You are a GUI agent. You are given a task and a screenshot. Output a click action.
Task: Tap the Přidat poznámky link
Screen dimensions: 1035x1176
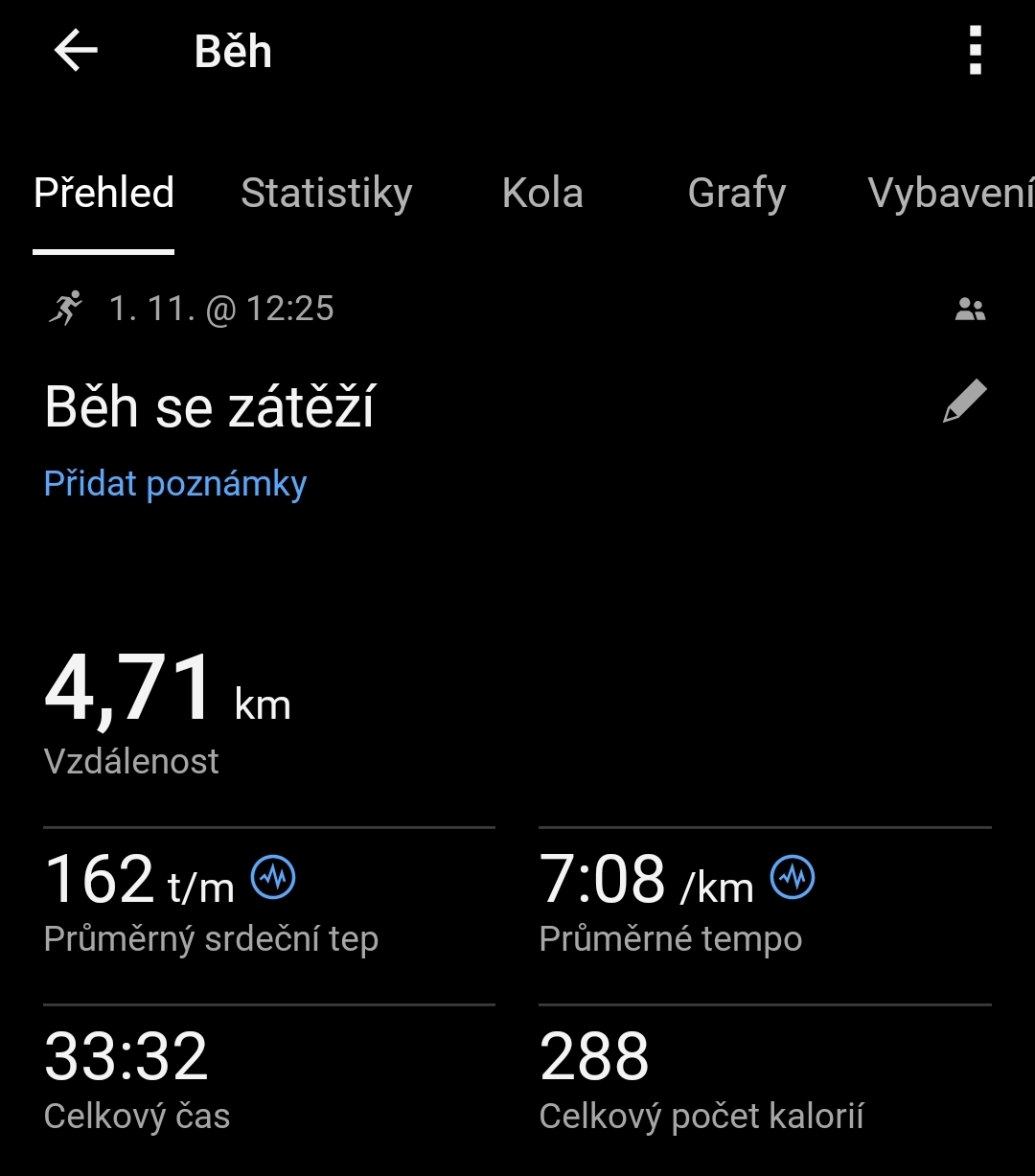pos(175,484)
